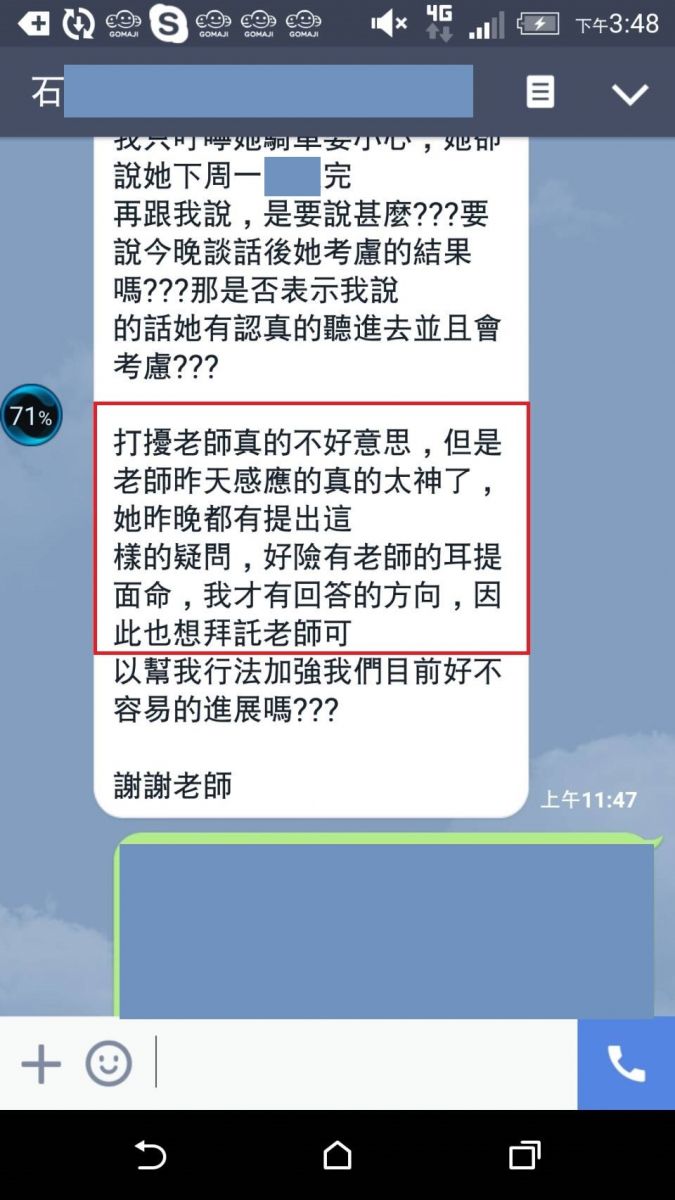Start a voice call with phone button

click(626, 1064)
